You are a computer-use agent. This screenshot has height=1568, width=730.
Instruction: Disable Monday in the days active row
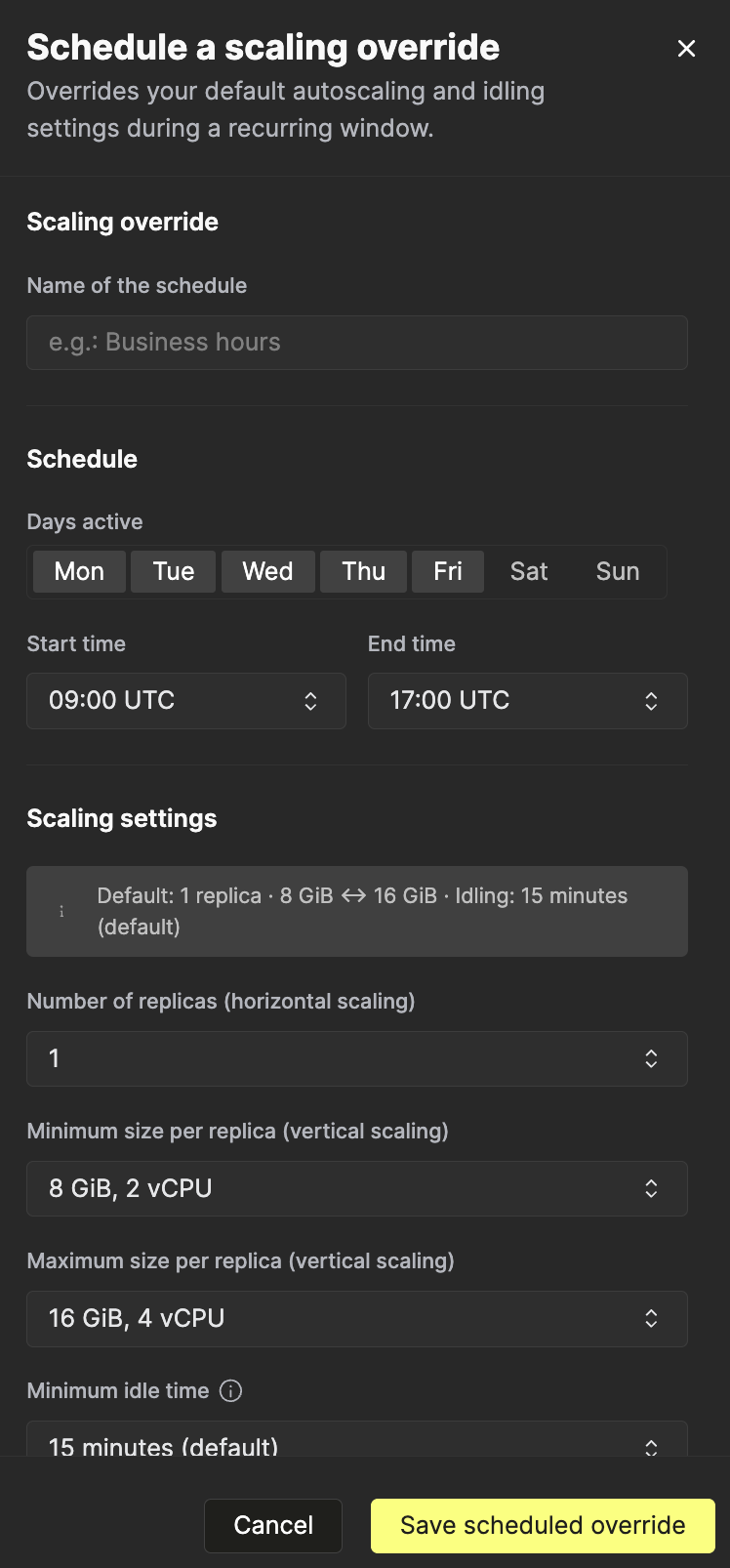pos(78,571)
